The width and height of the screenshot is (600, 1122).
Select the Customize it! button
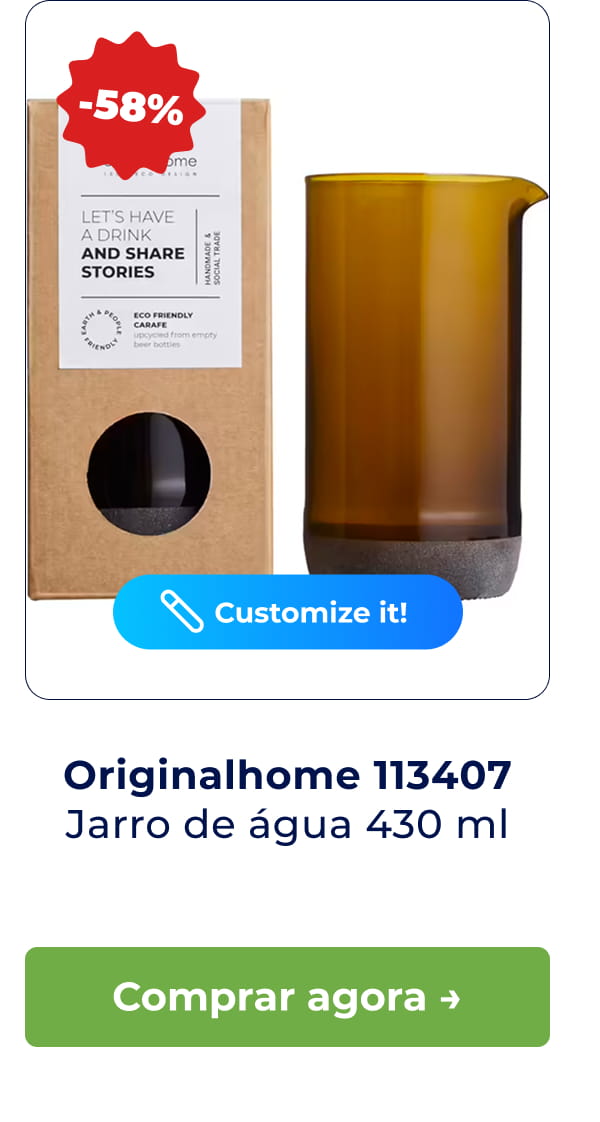287,612
